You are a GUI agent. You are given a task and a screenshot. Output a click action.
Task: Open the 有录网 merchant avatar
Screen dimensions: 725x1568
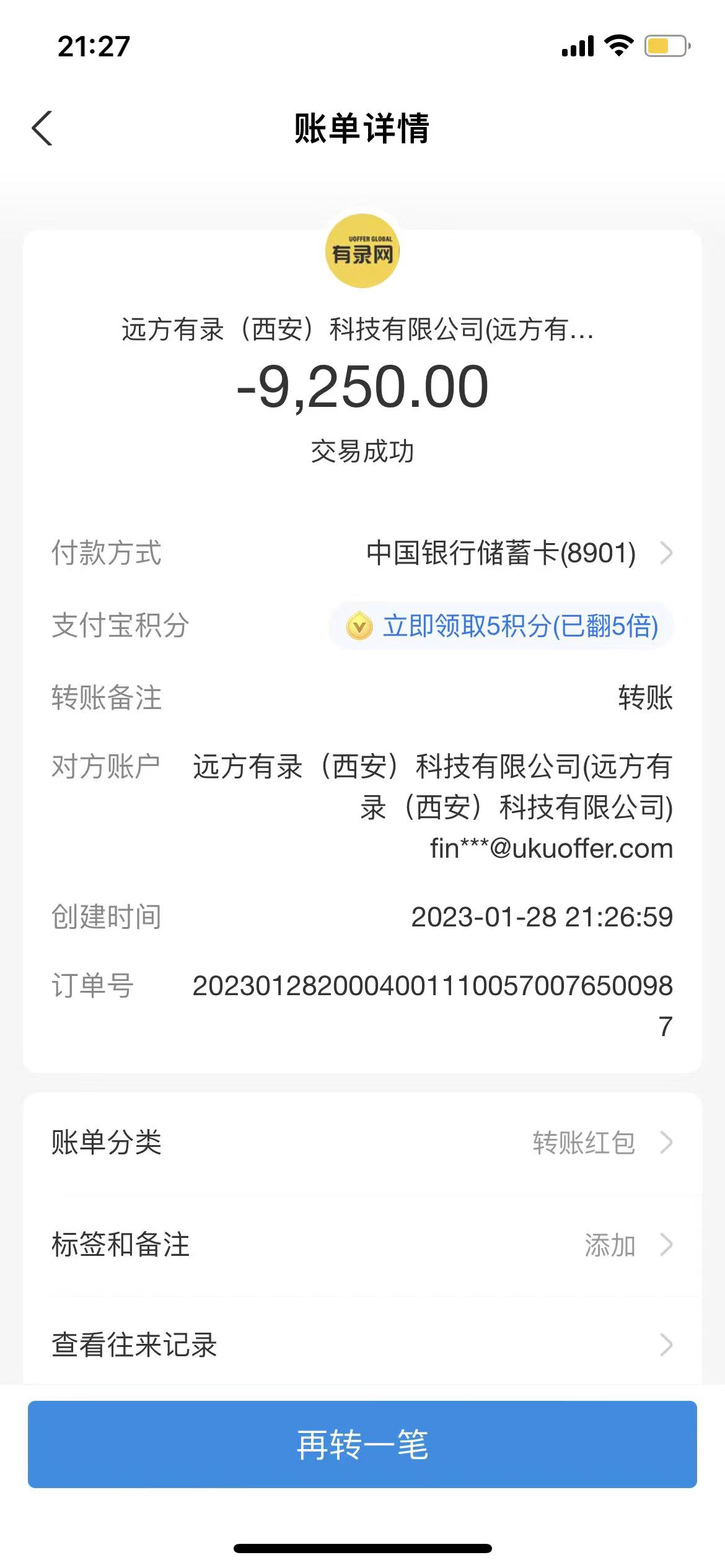pos(362,251)
